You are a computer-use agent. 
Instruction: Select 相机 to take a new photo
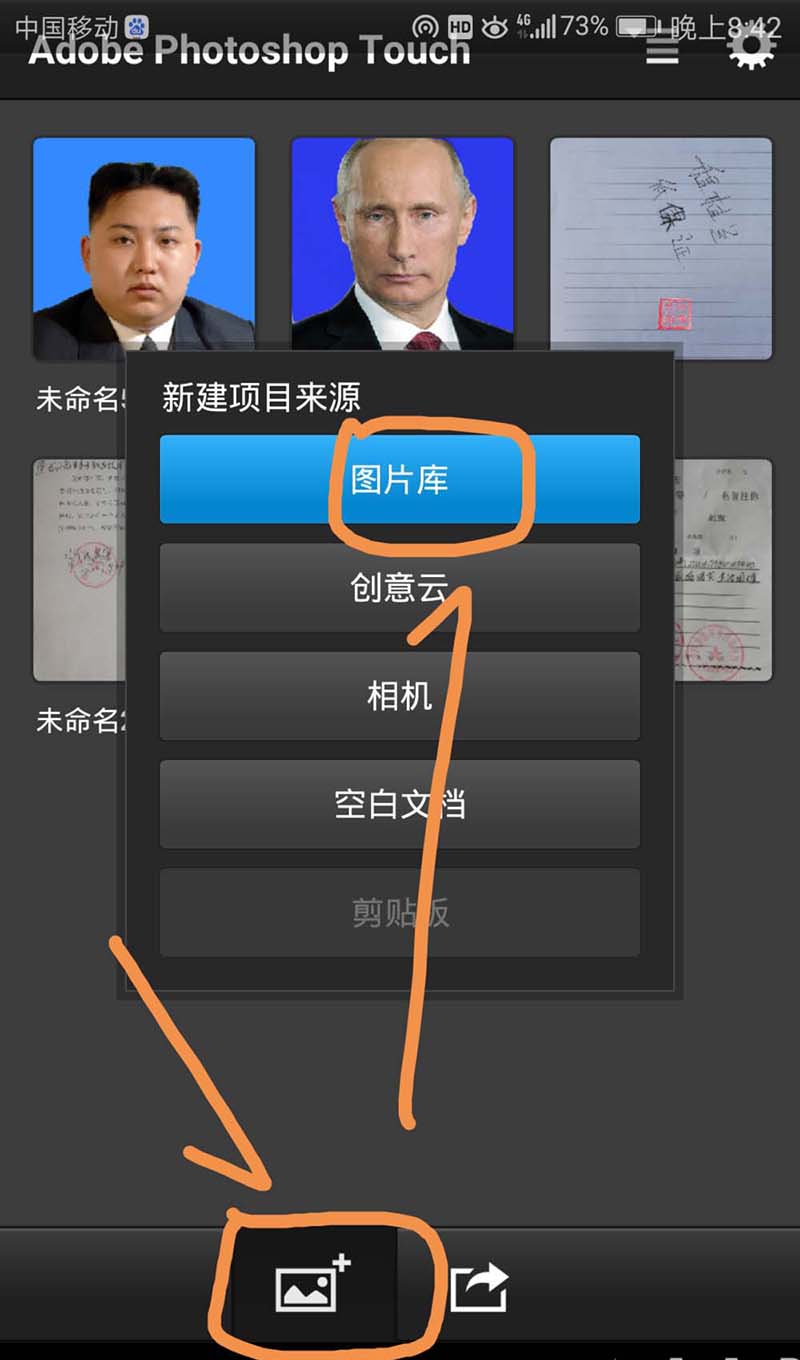point(399,696)
